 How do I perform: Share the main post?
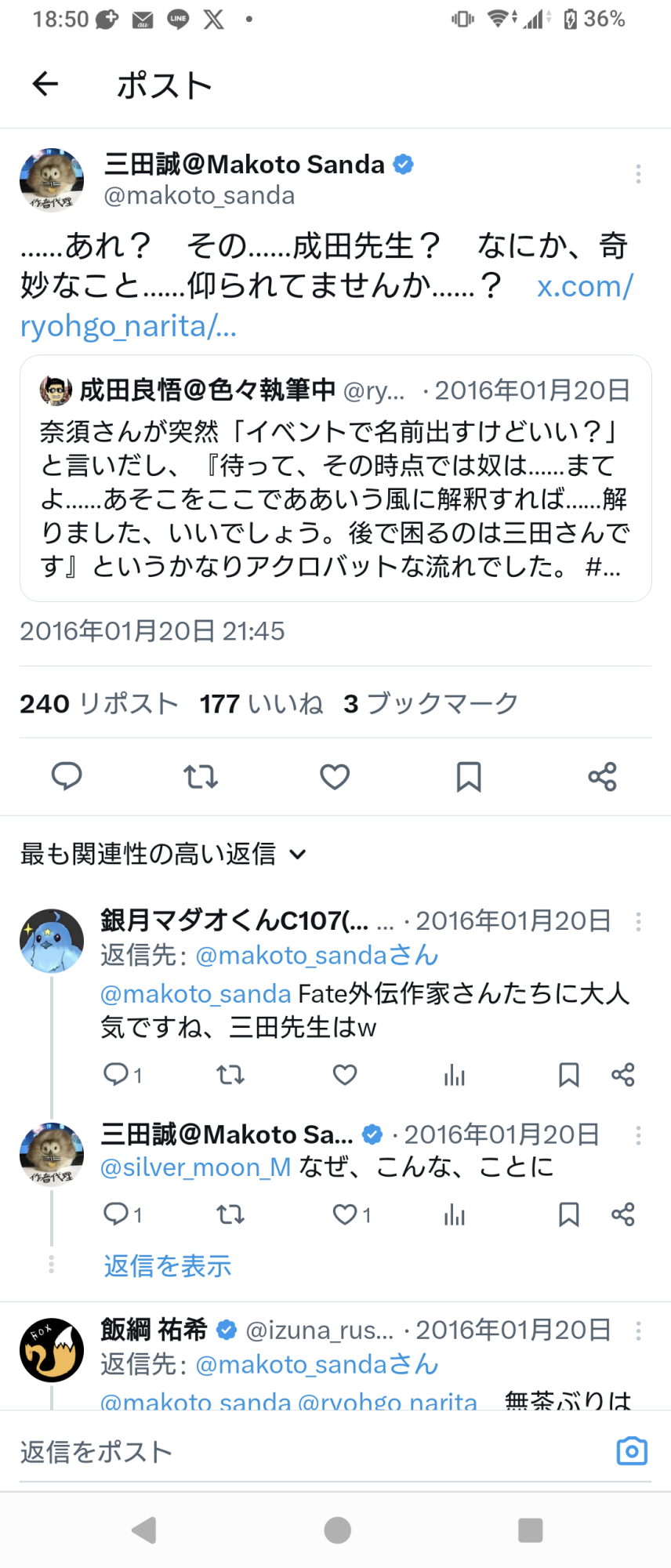[x=602, y=776]
